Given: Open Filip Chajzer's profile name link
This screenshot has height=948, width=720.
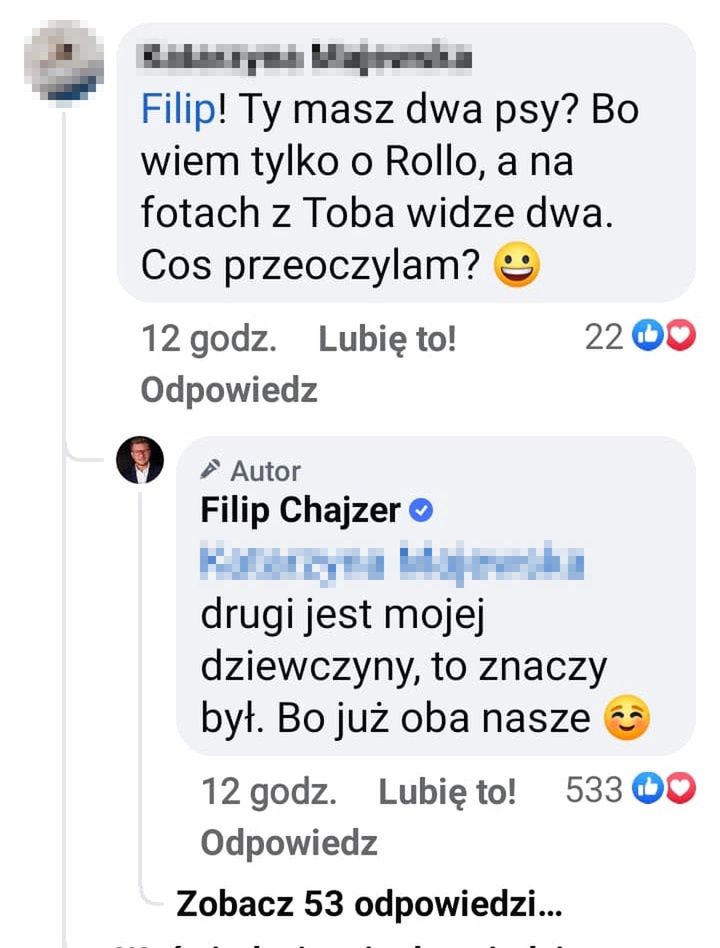Looking at the screenshot, I should pyautogui.click(x=300, y=510).
